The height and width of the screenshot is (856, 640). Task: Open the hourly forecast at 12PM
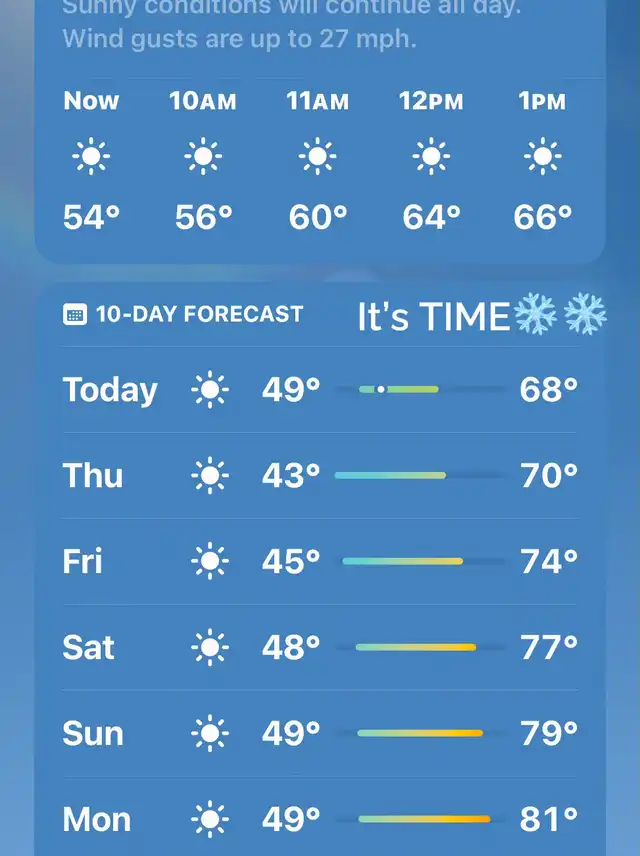pos(431,157)
